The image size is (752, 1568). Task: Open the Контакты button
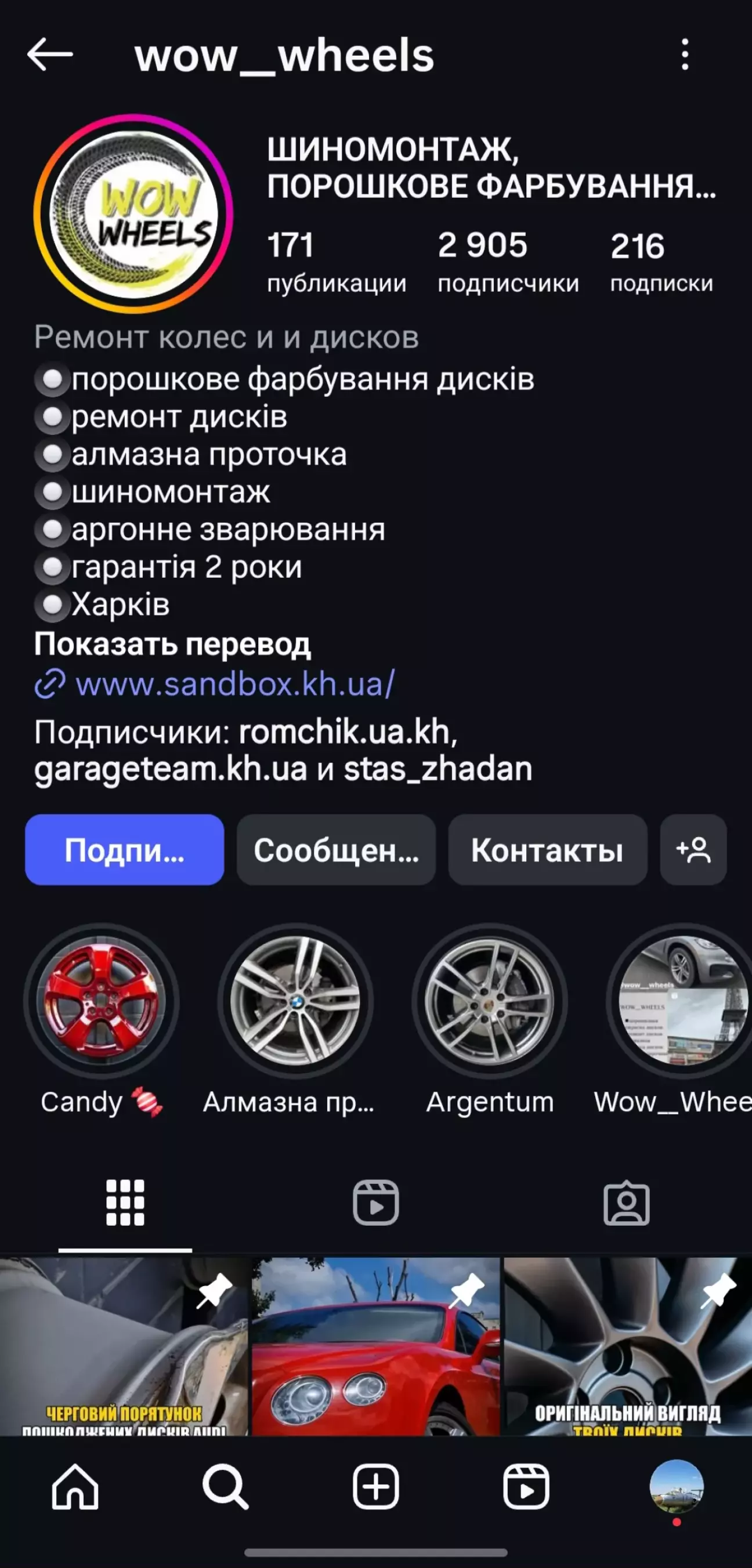point(547,850)
